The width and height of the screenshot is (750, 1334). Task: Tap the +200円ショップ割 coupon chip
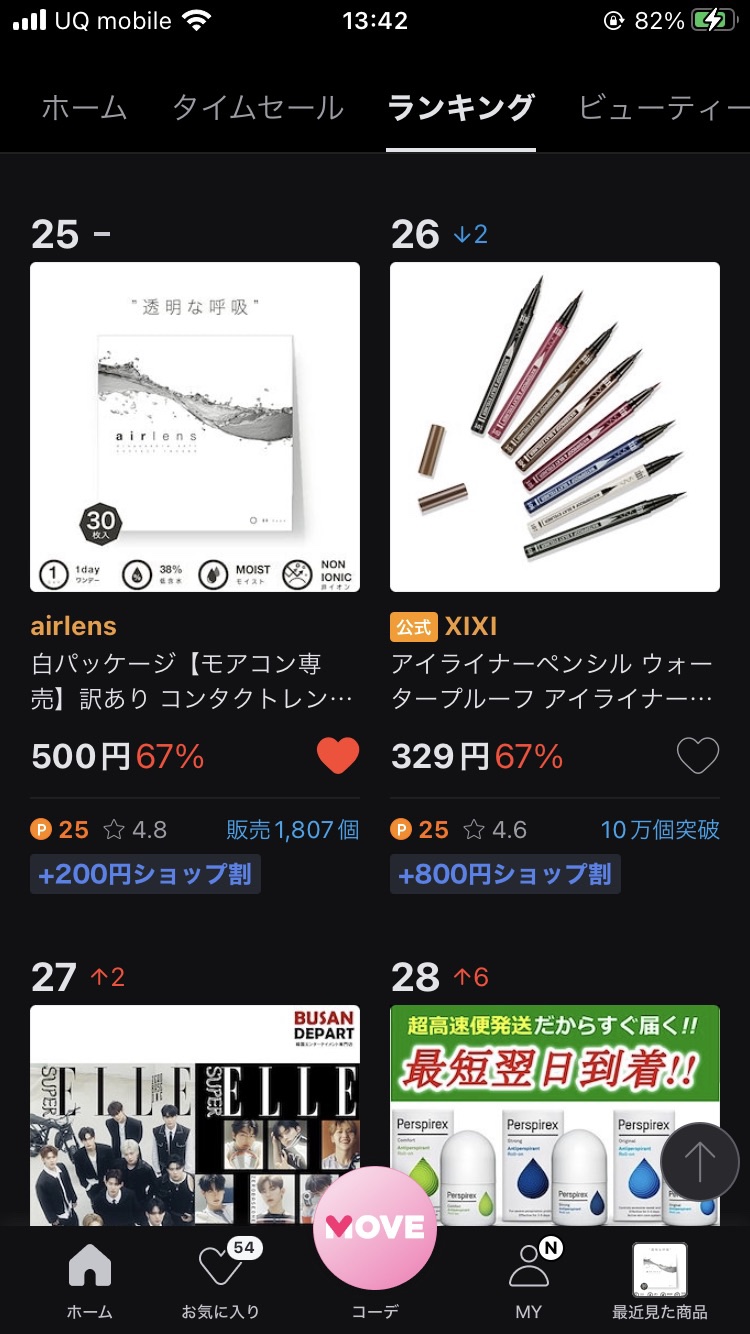click(145, 874)
